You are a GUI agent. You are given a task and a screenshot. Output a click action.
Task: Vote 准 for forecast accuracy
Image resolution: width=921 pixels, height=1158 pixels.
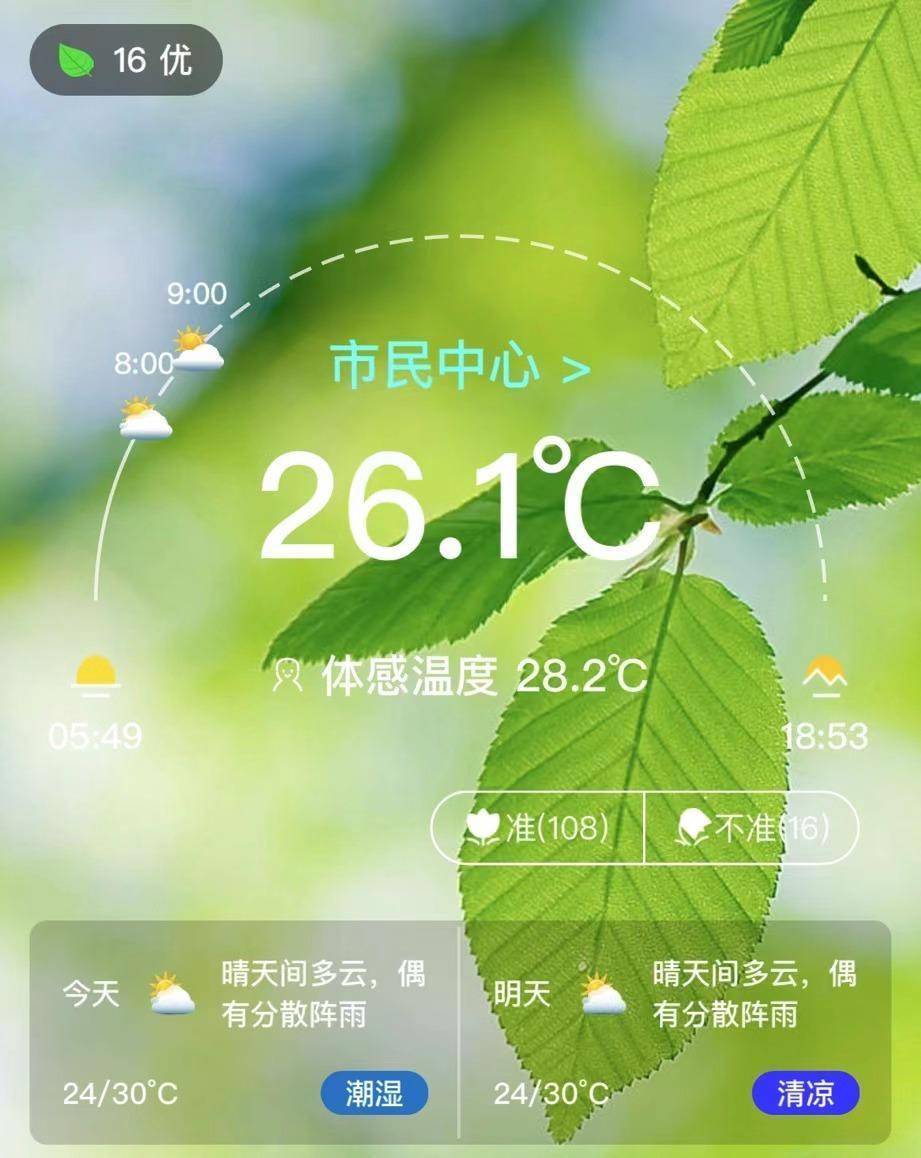[538, 828]
